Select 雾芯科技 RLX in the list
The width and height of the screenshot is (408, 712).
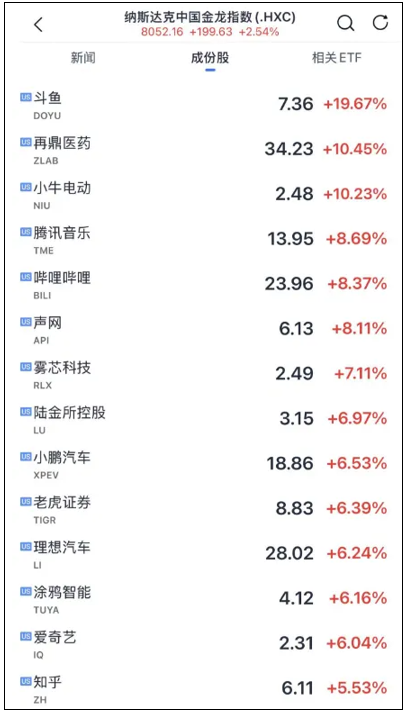click(204, 375)
